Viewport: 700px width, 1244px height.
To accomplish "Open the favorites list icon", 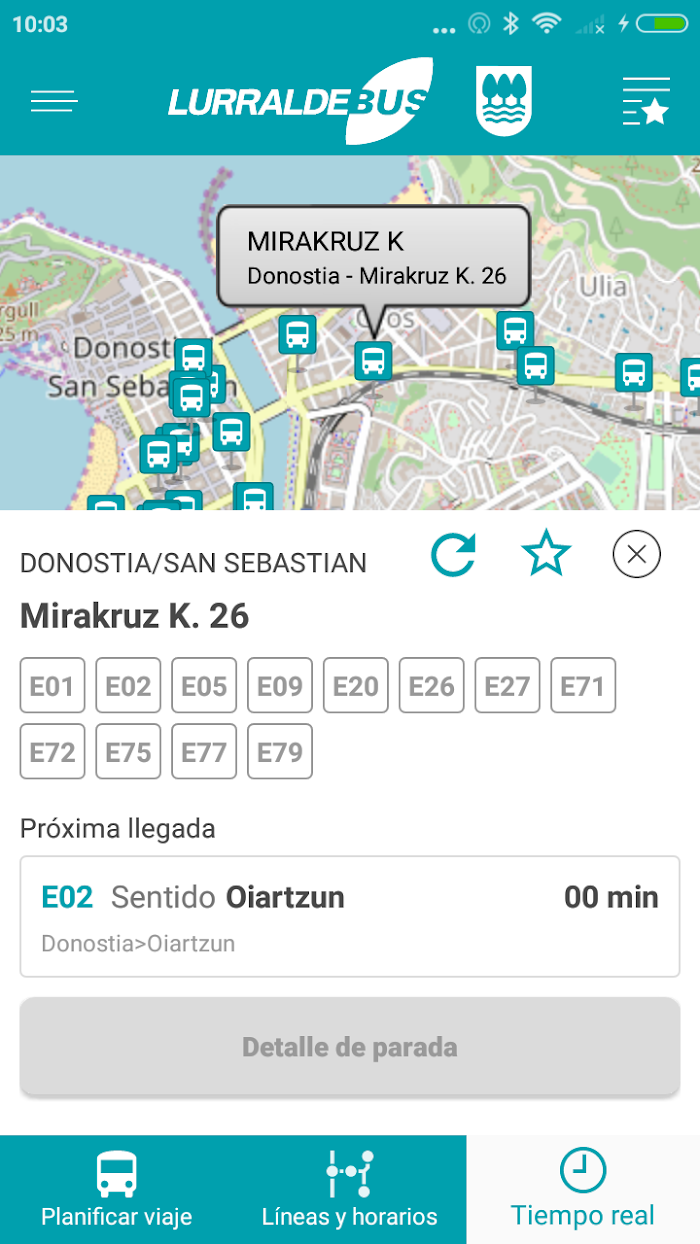I will point(645,101).
